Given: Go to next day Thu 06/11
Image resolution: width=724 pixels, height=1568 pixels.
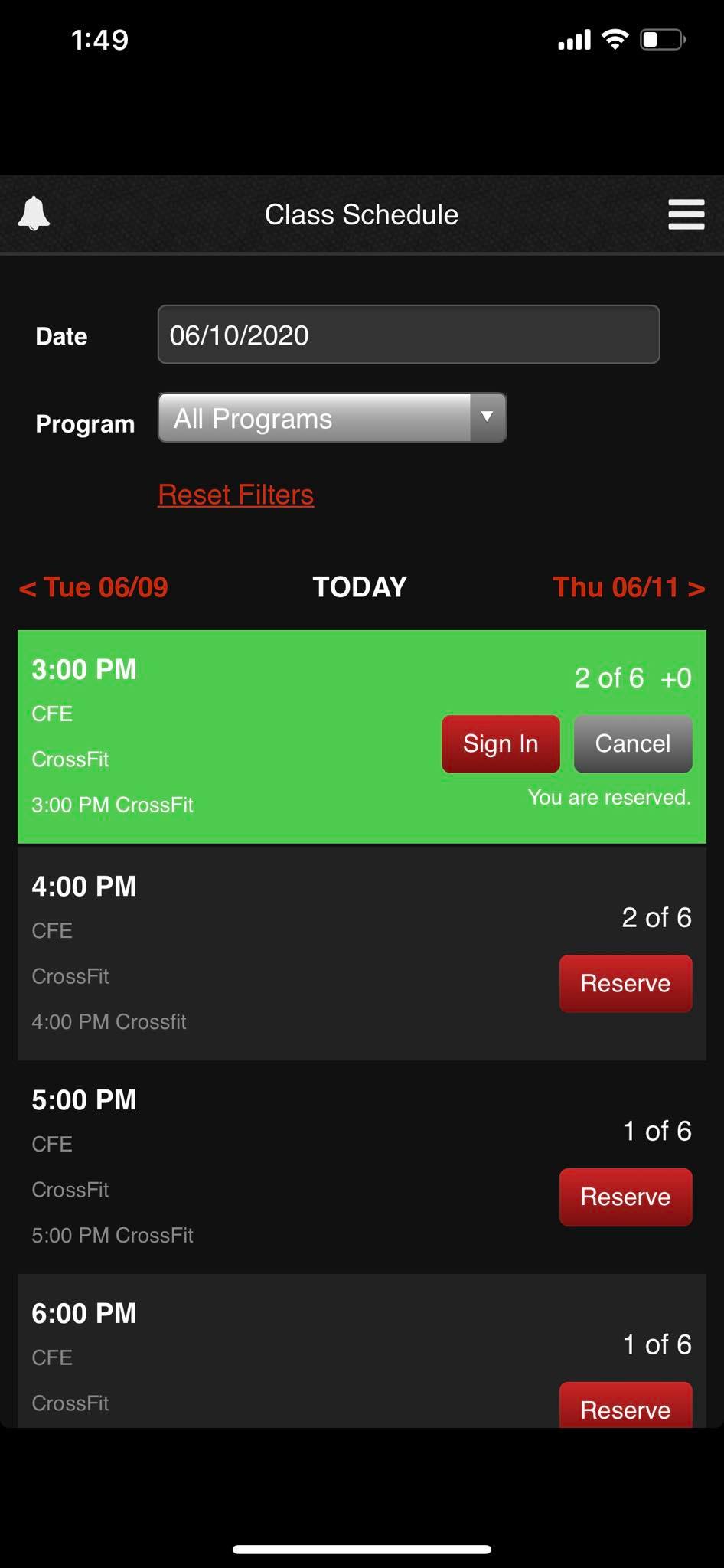Looking at the screenshot, I should (x=628, y=587).
